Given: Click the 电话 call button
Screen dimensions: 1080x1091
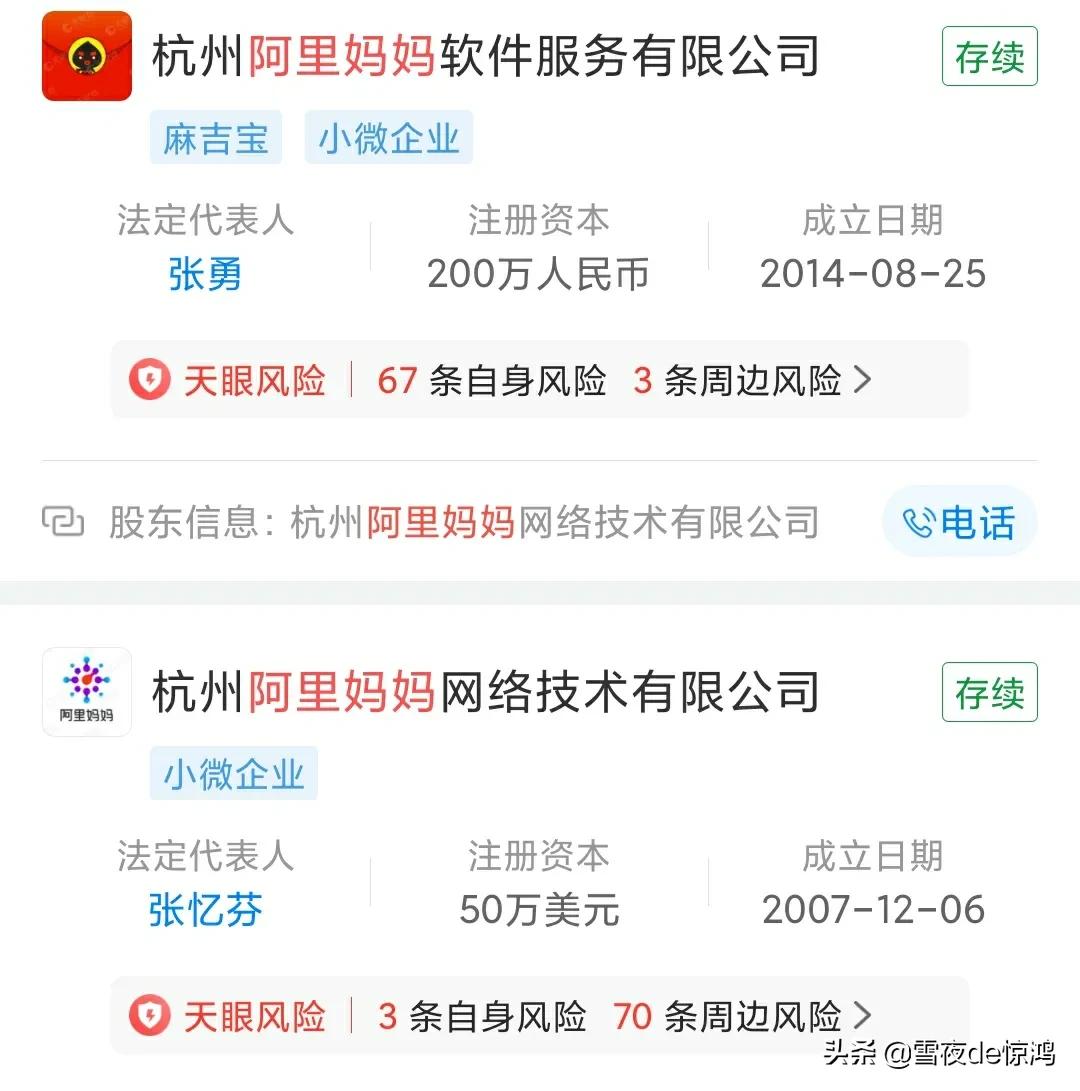Looking at the screenshot, I should (x=959, y=521).
